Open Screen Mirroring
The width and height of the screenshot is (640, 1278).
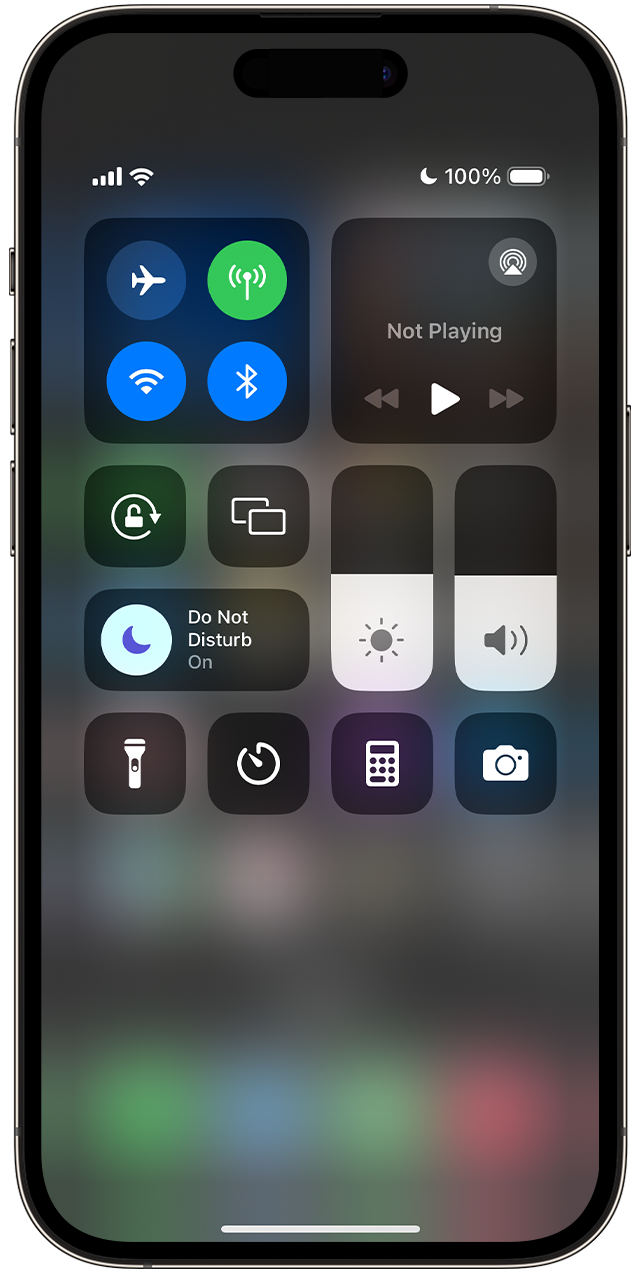coord(258,517)
